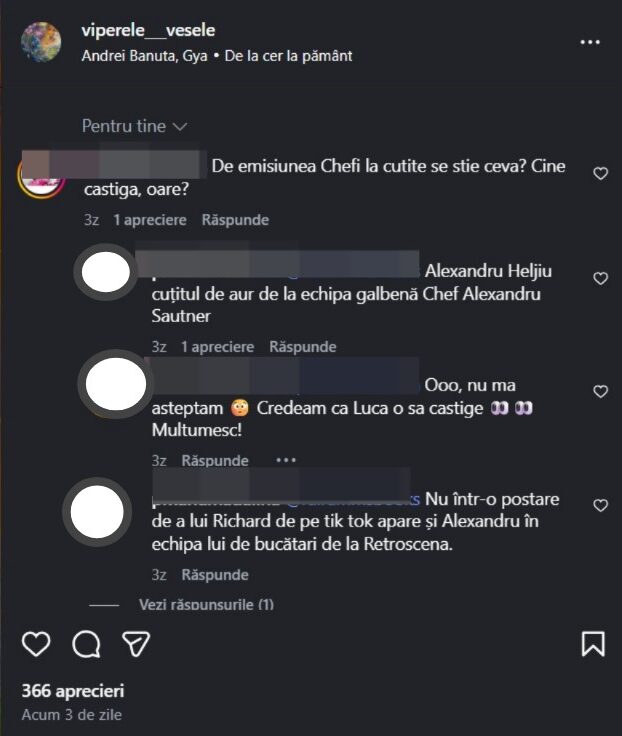The image size is (622, 736).
Task: Open more options on 'Ooo, nu ma asteptam' comment
Action: pos(286,461)
